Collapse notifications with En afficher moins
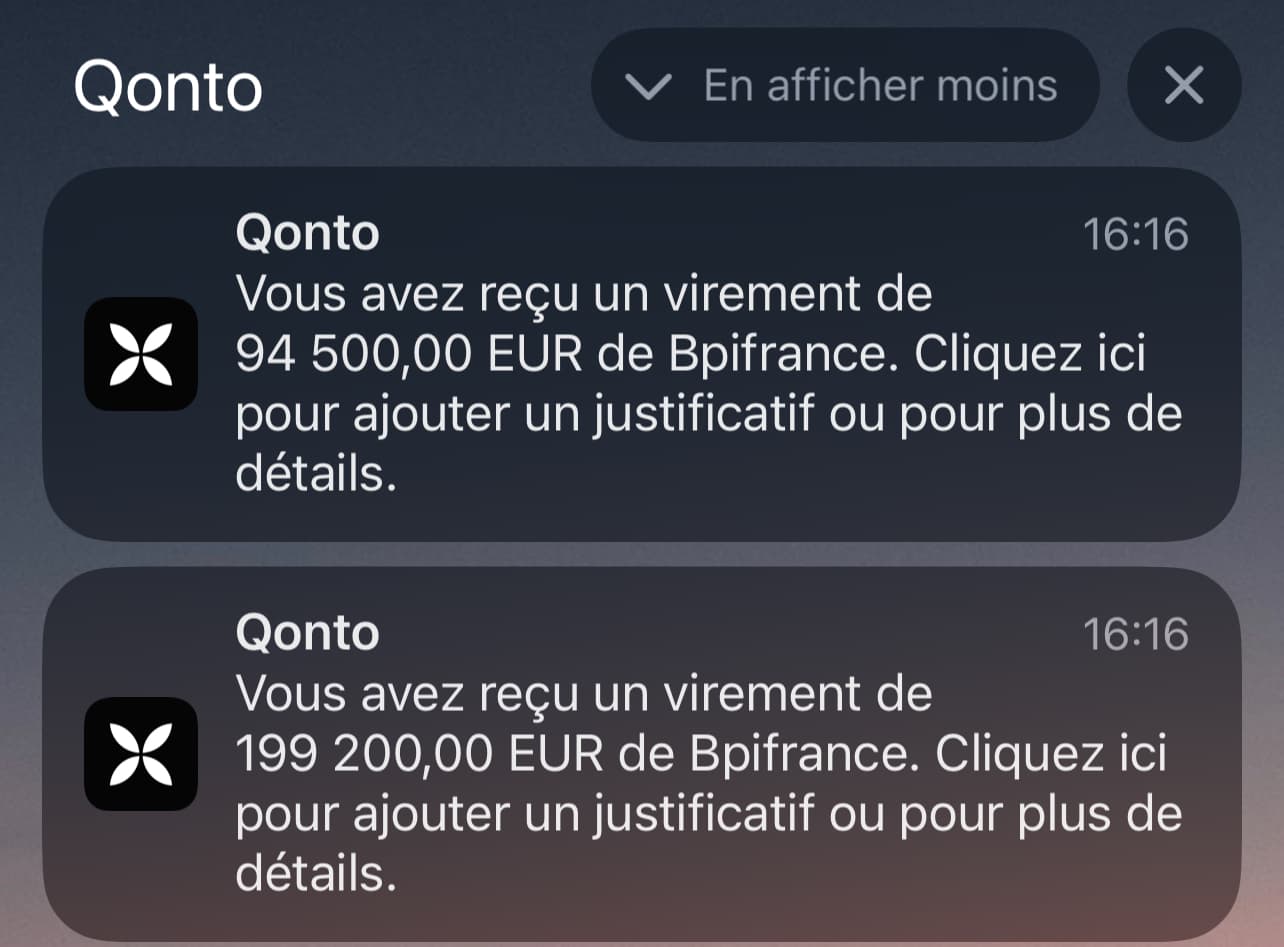The width and height of the screenshot is (1284, 947). pos(845,86)
